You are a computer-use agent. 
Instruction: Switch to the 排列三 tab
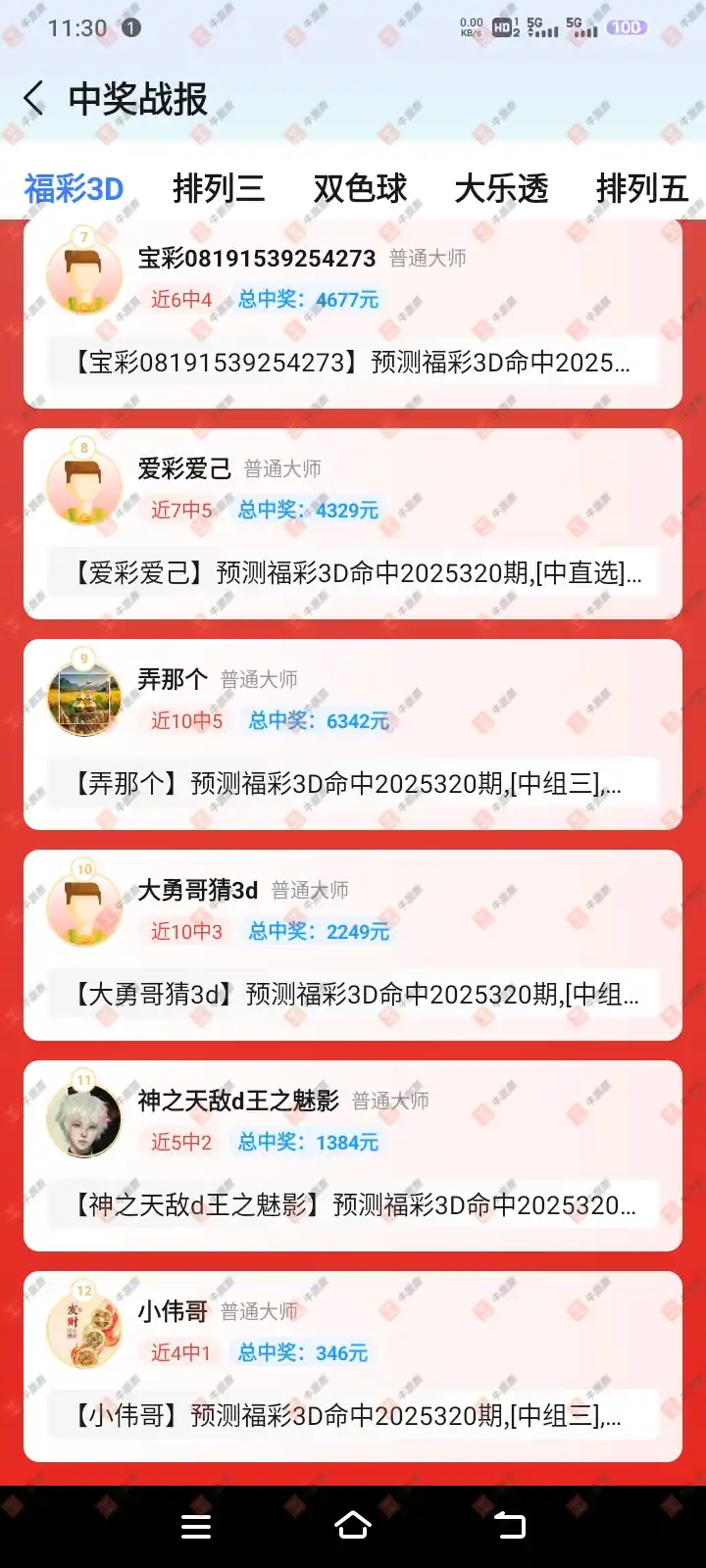pos(219,188)
